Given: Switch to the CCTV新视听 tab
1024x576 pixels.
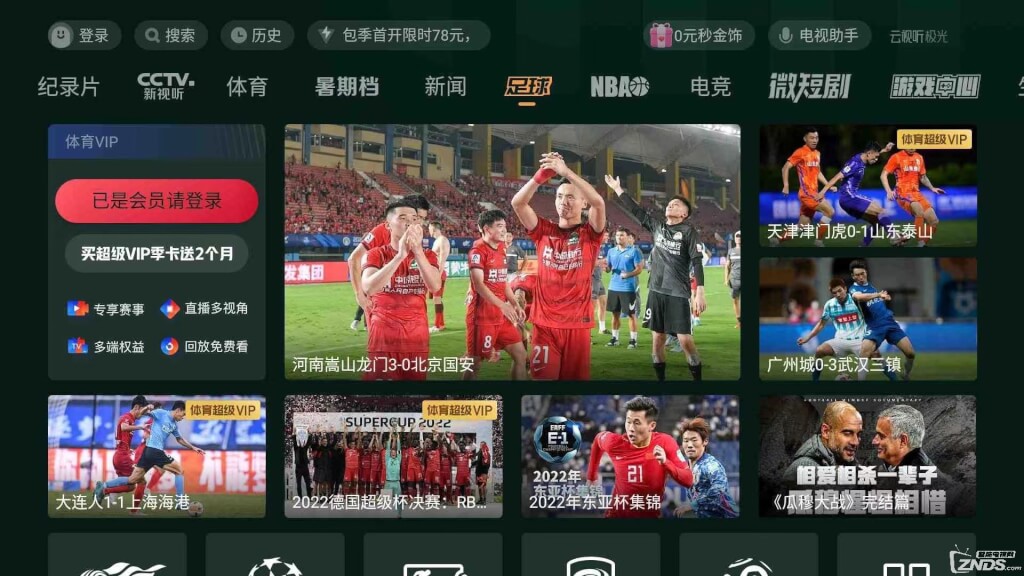Looking at the screenshot, I should click(x=165, y=87).
